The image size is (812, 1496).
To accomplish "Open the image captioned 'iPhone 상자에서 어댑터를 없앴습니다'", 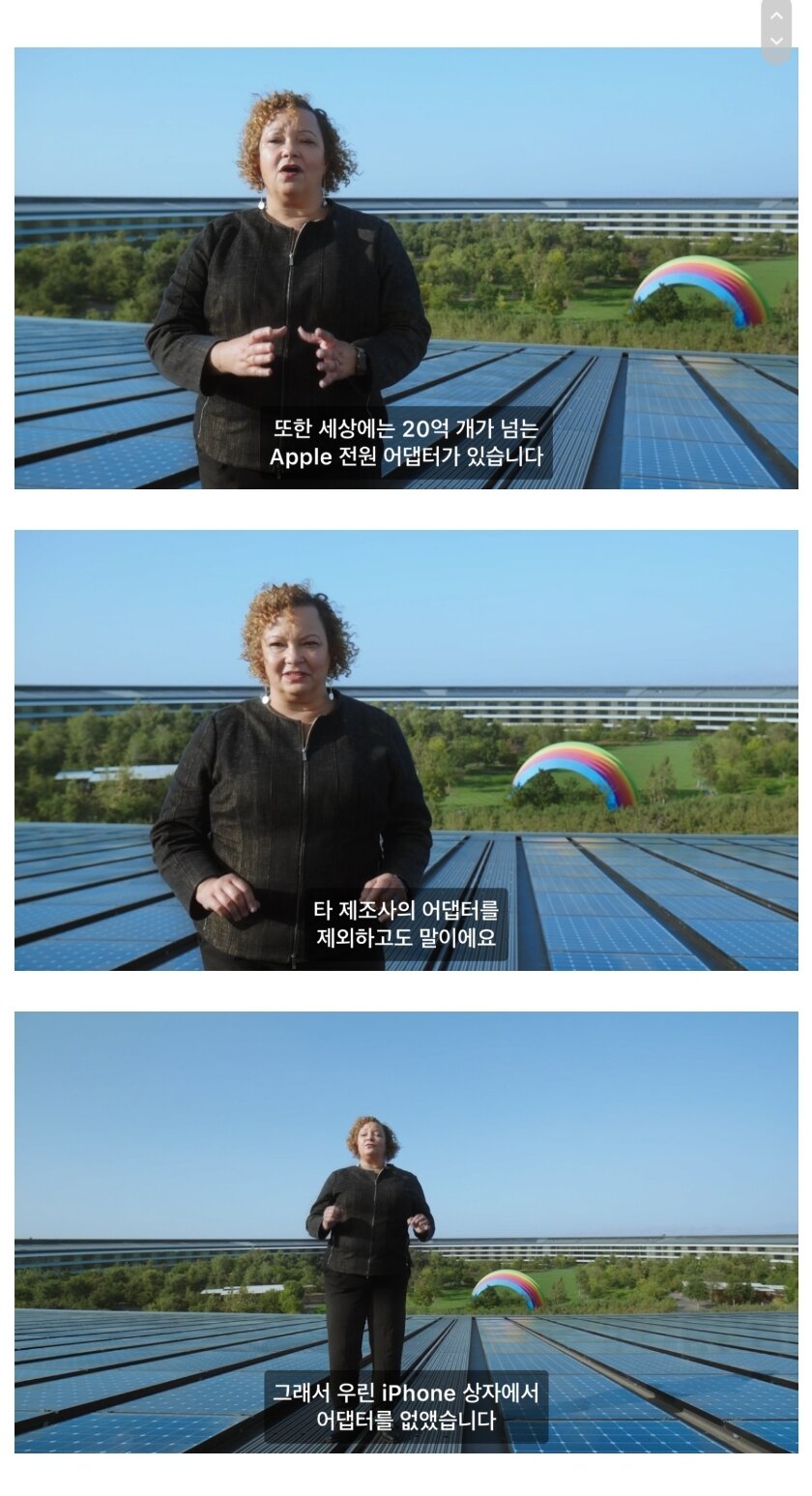I will coord(406,1231).
